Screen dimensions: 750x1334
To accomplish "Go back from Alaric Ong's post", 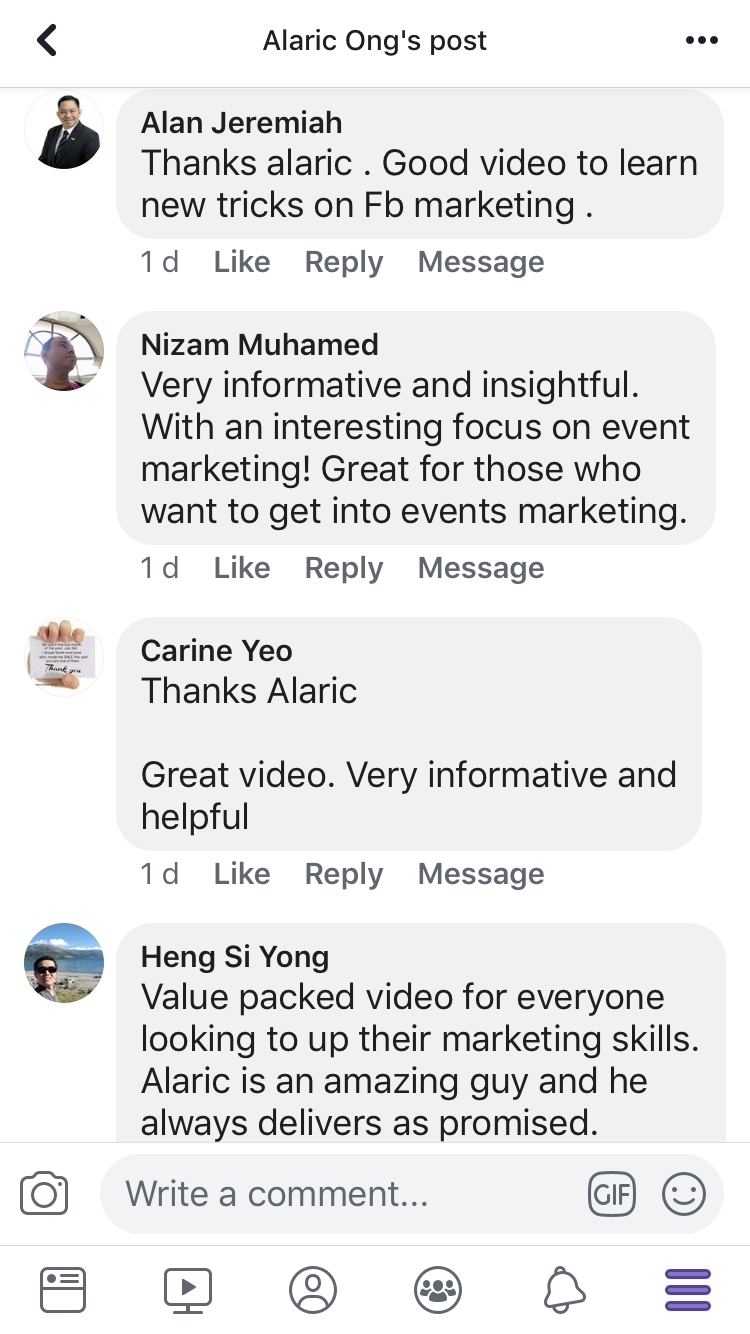I will (x=46, y=41).
